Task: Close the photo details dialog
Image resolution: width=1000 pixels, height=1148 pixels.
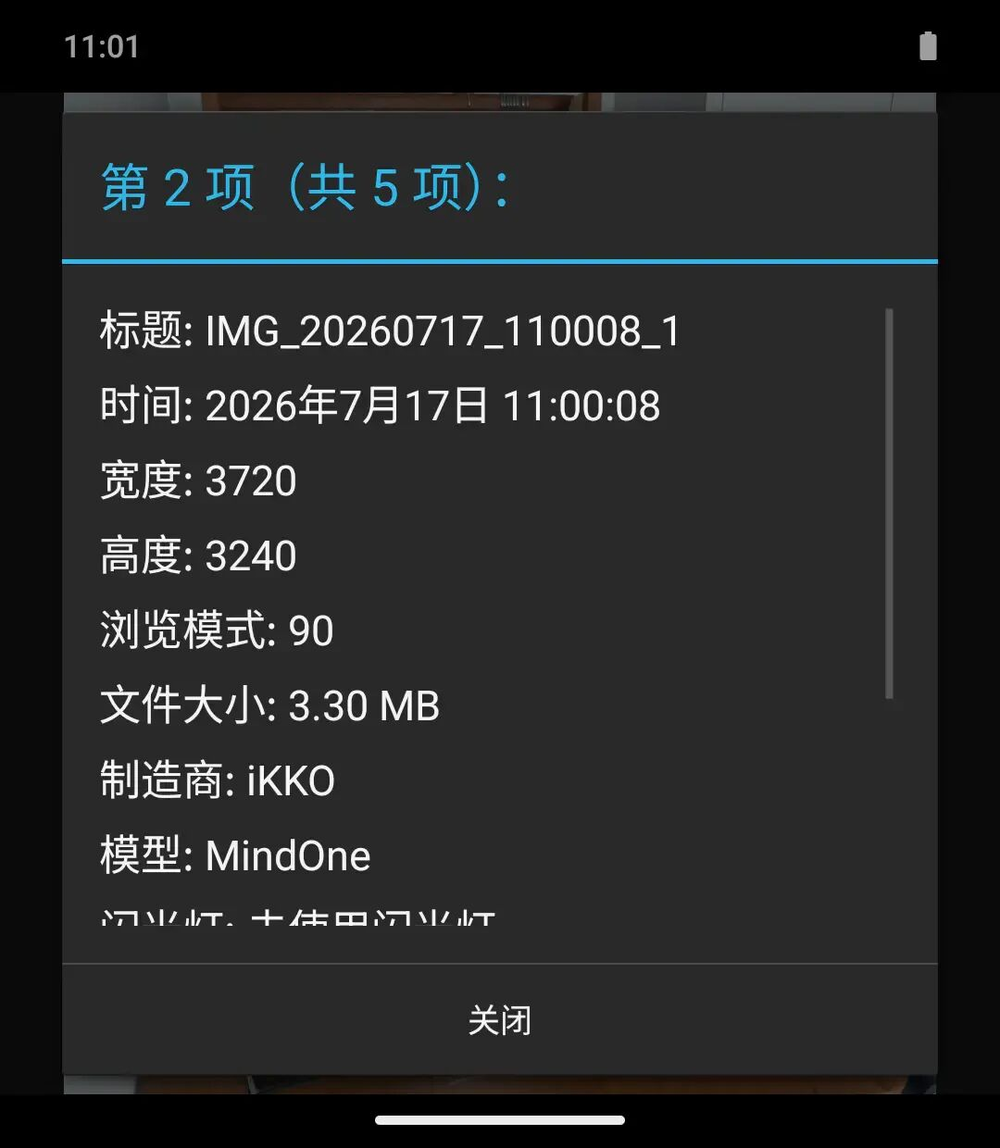Action: (500, 1020)
